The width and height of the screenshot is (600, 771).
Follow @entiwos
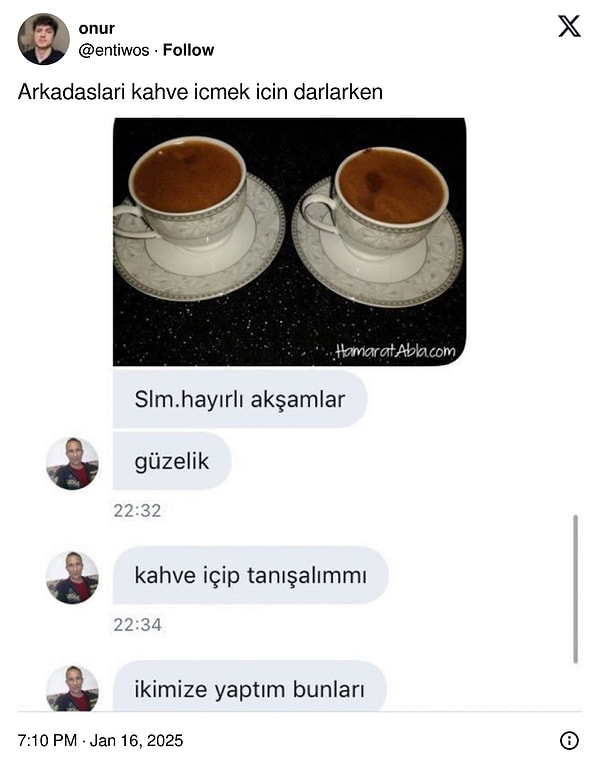pos(188,50)
